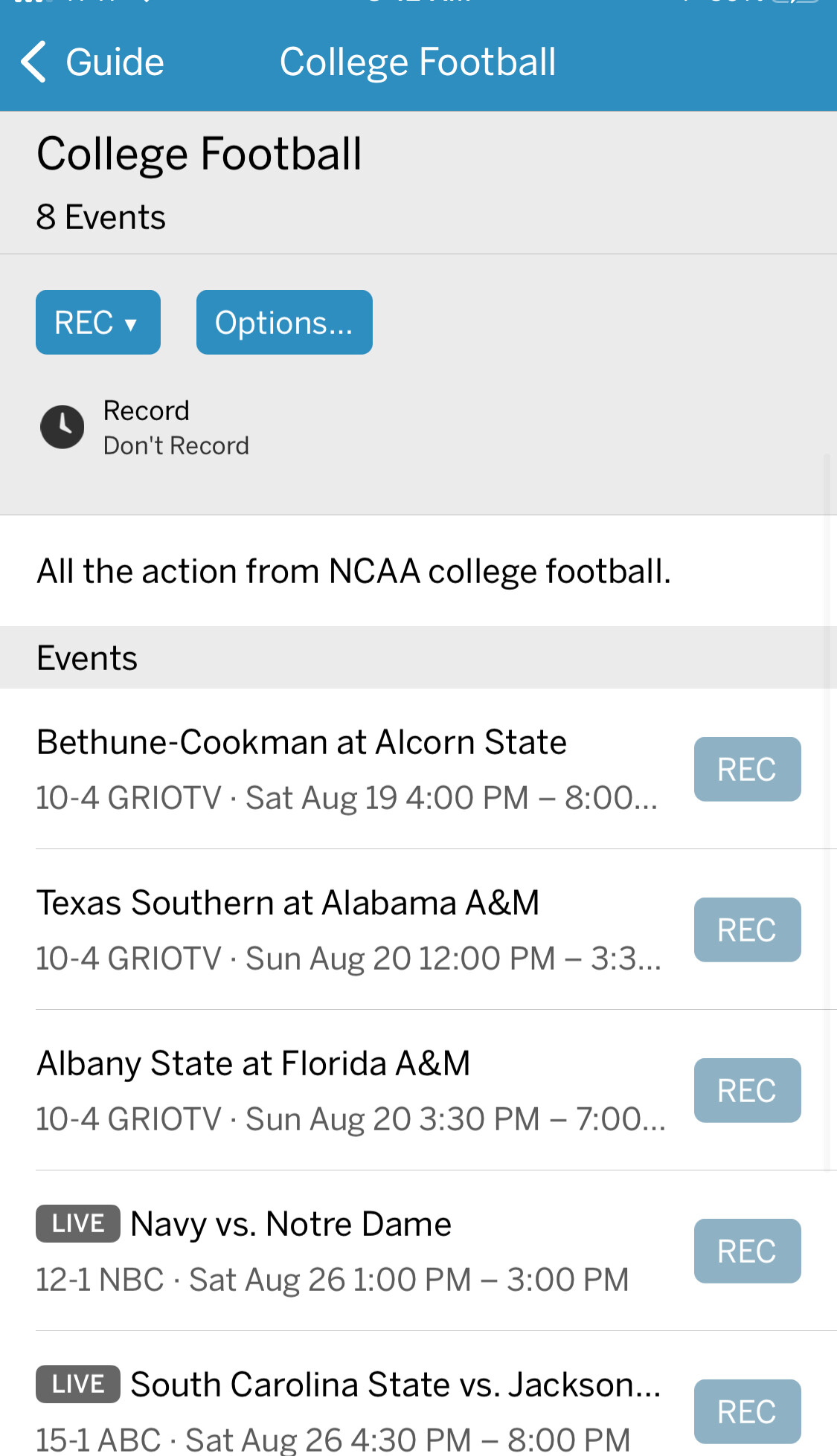Record South Carolina State vs. Jackson game
This screenshot has height=1456, width=837.
tap(747, 1411)
